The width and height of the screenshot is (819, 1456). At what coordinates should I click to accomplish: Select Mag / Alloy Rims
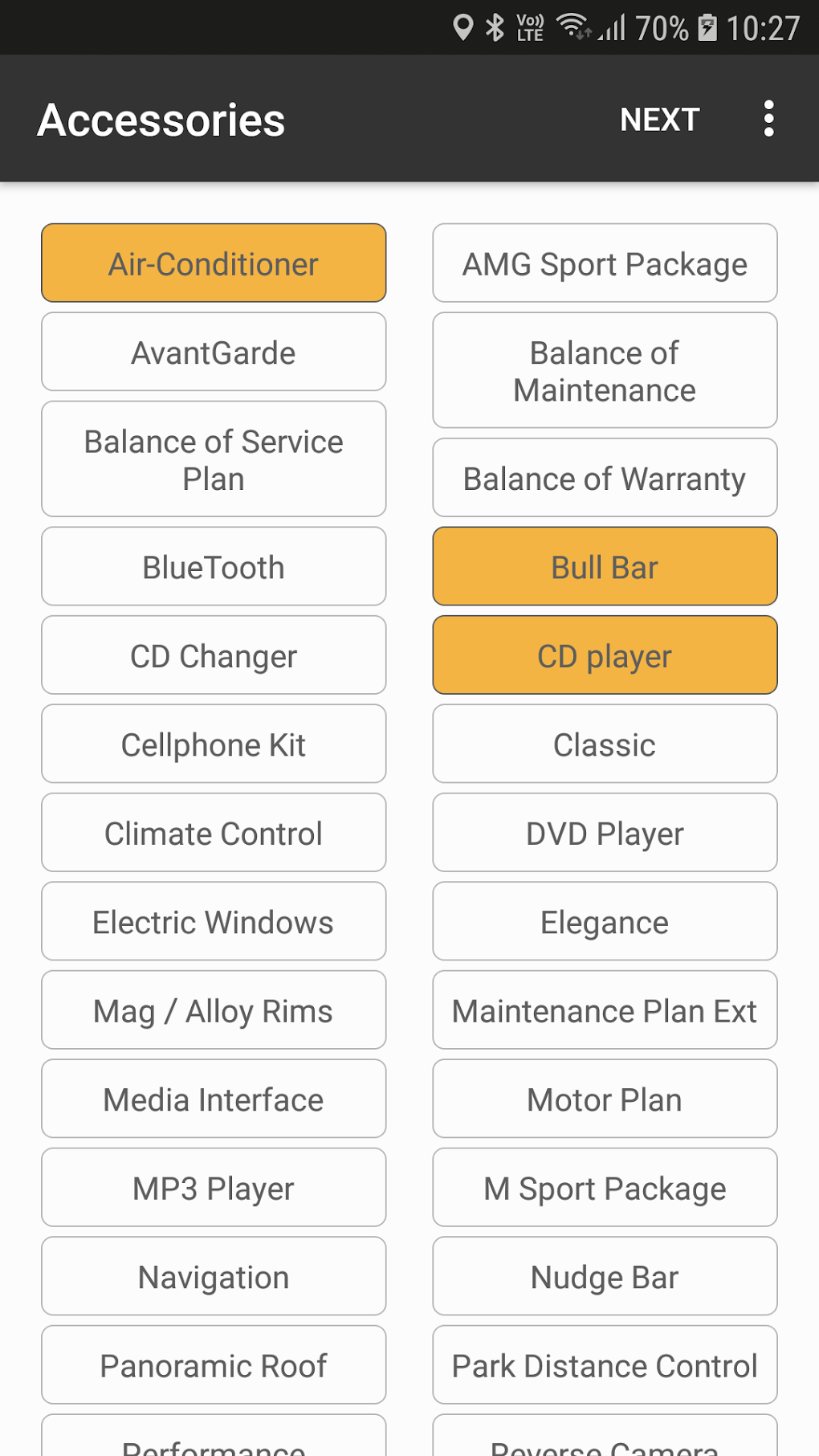(x=214, y=1010)
